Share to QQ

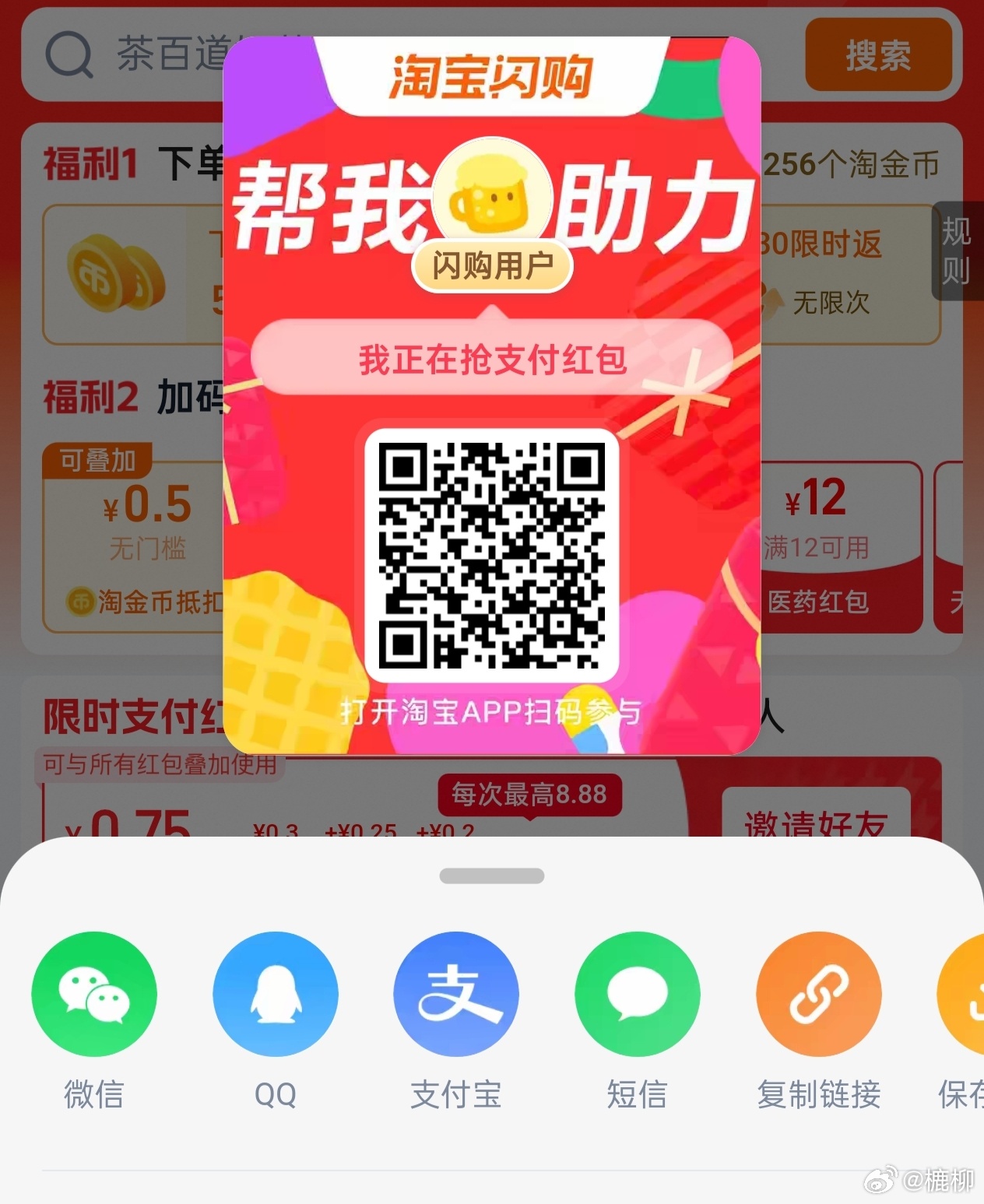click(x=276, y=994)
